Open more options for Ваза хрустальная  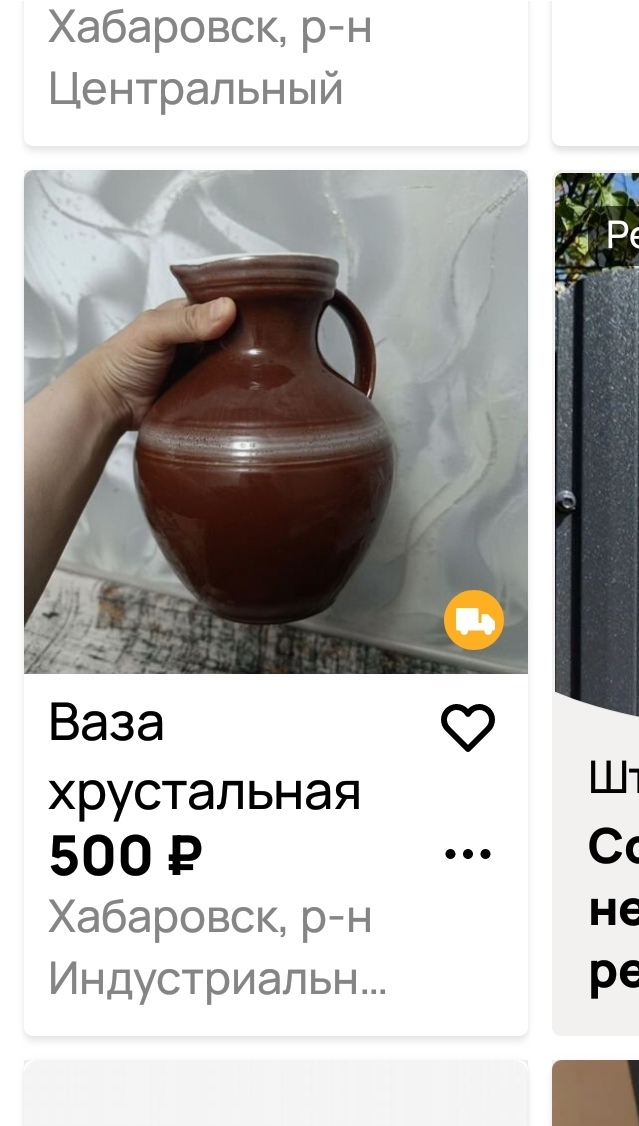[x=468, y=854]
